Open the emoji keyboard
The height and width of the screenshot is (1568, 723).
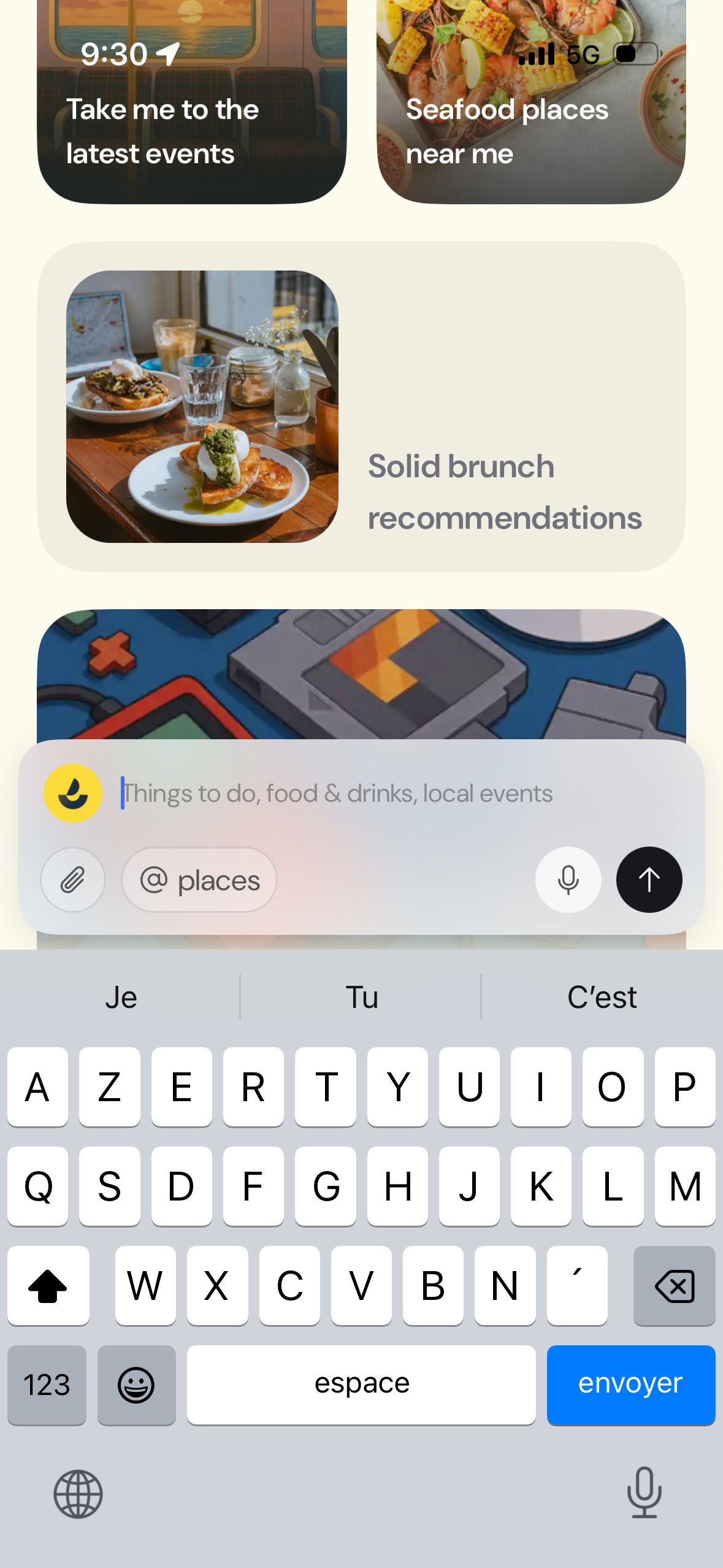point(136,1385)
